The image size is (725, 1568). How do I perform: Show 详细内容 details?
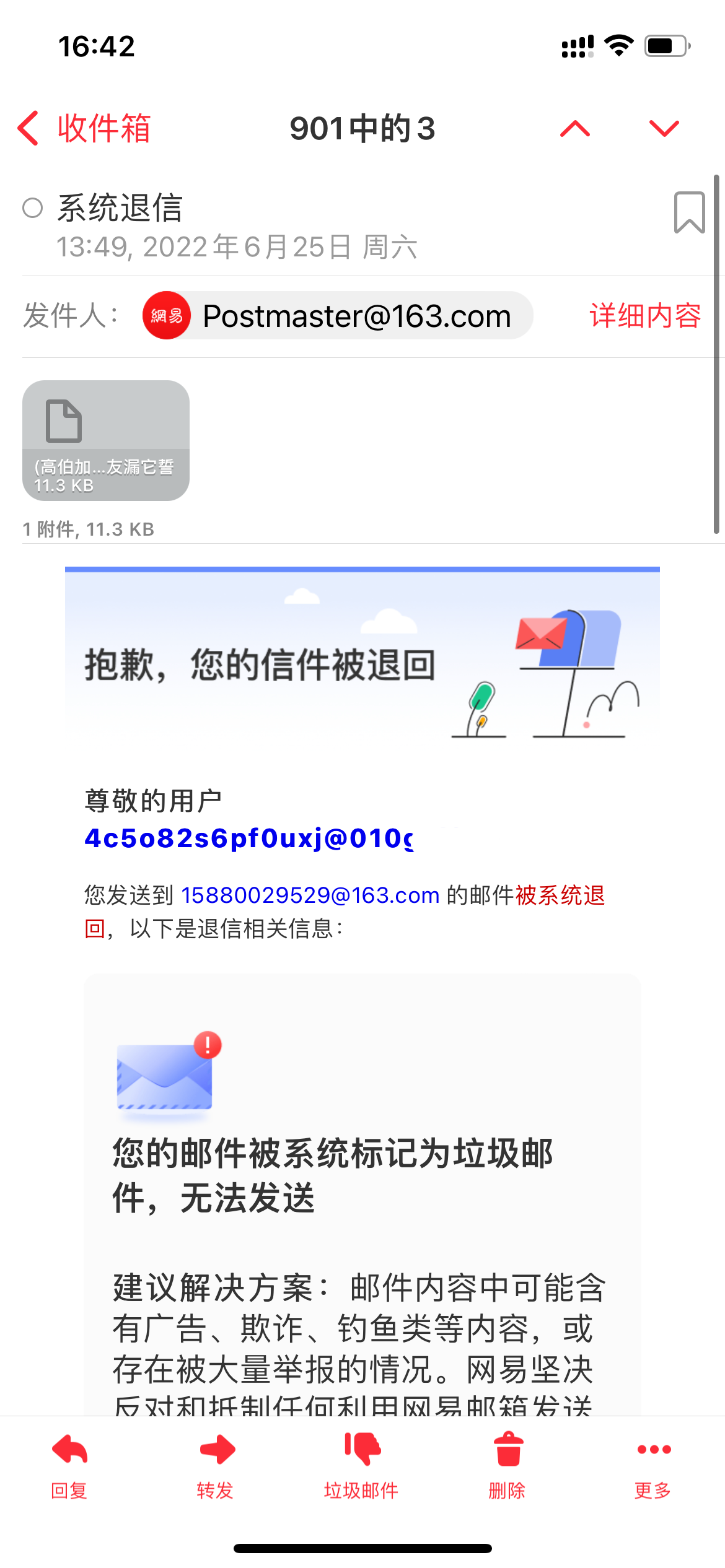[644, 316]
